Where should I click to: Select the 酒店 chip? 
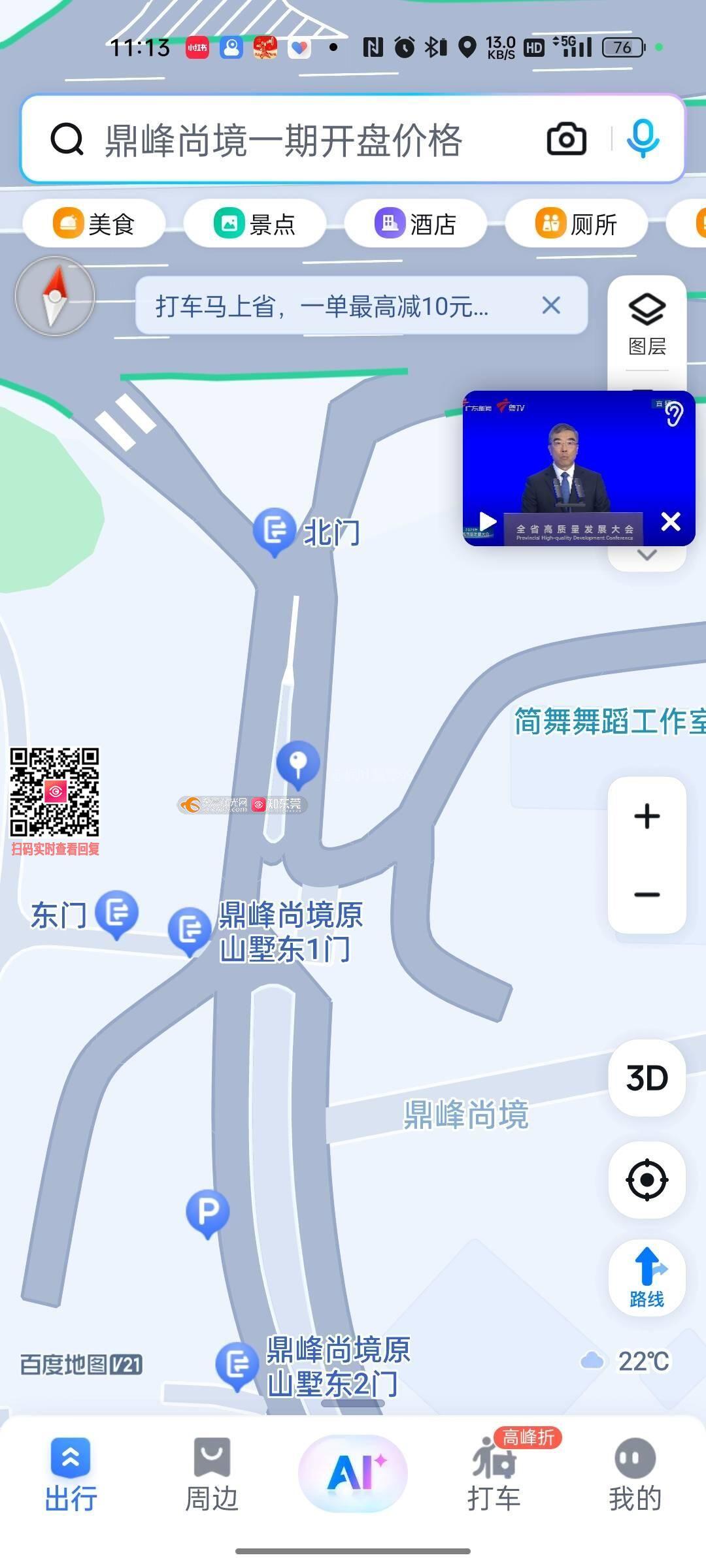tap(416, 224)
